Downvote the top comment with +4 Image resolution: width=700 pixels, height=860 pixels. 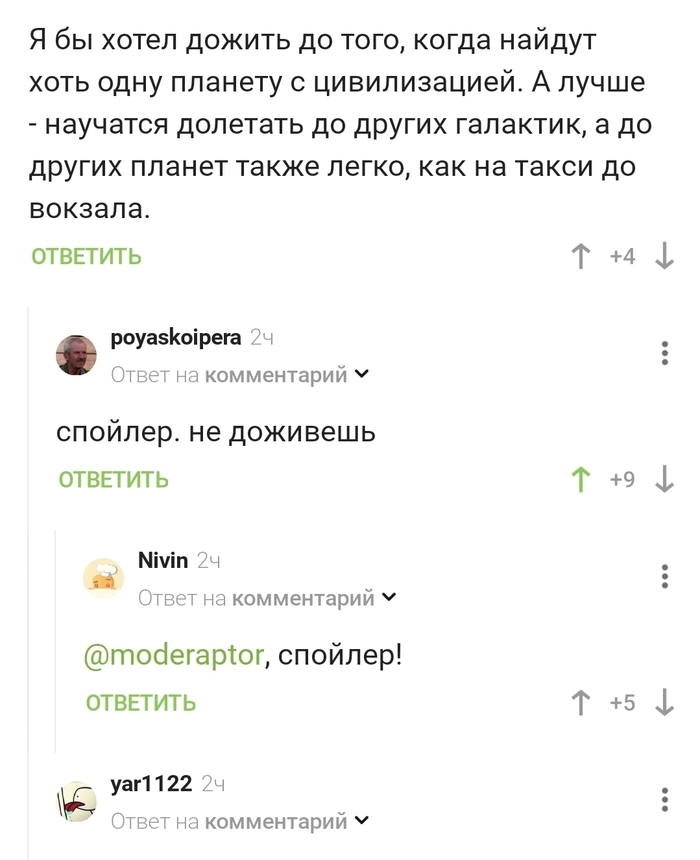click(664, 257)
